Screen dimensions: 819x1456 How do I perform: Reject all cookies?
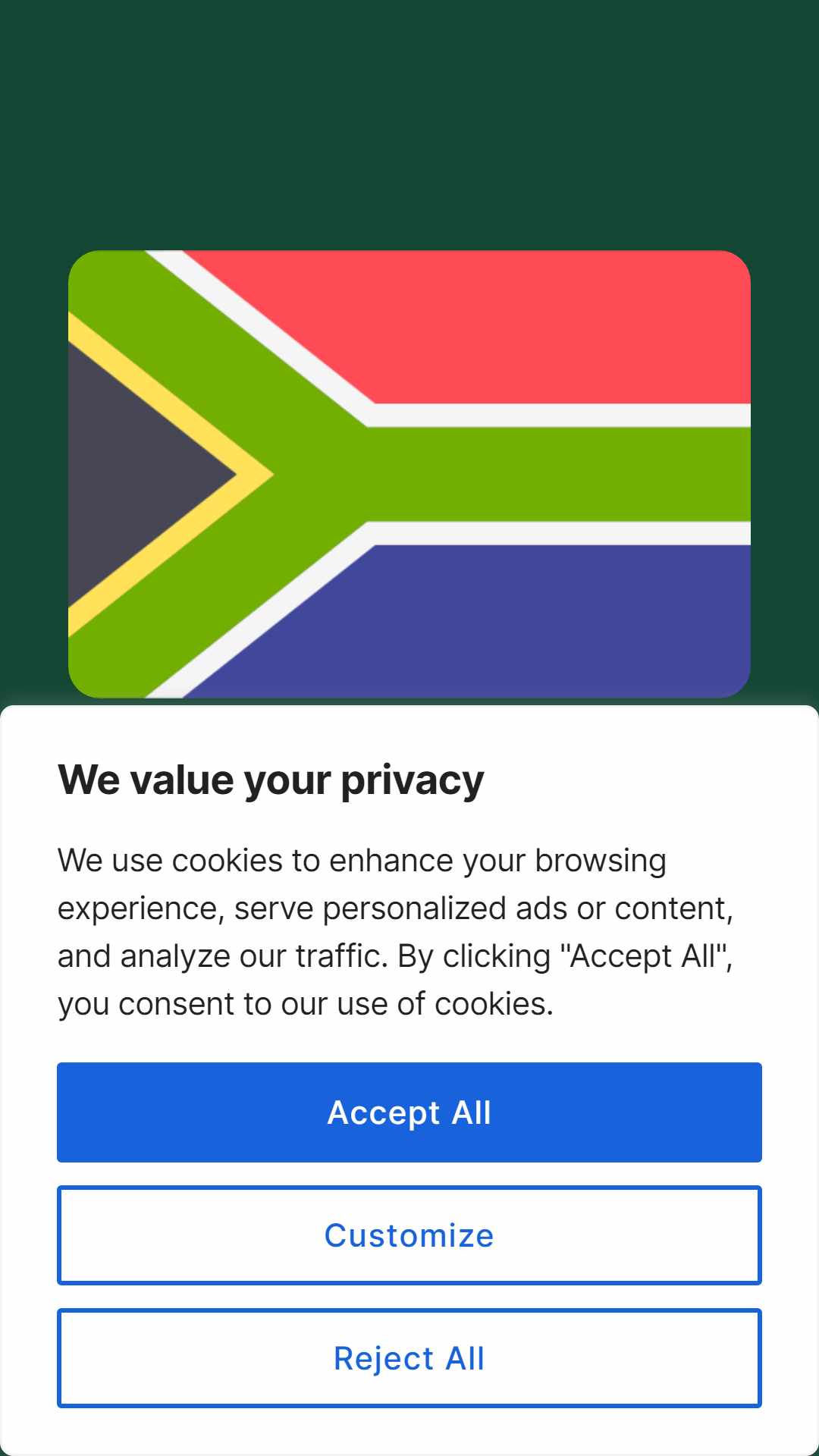coord(409,1358)
